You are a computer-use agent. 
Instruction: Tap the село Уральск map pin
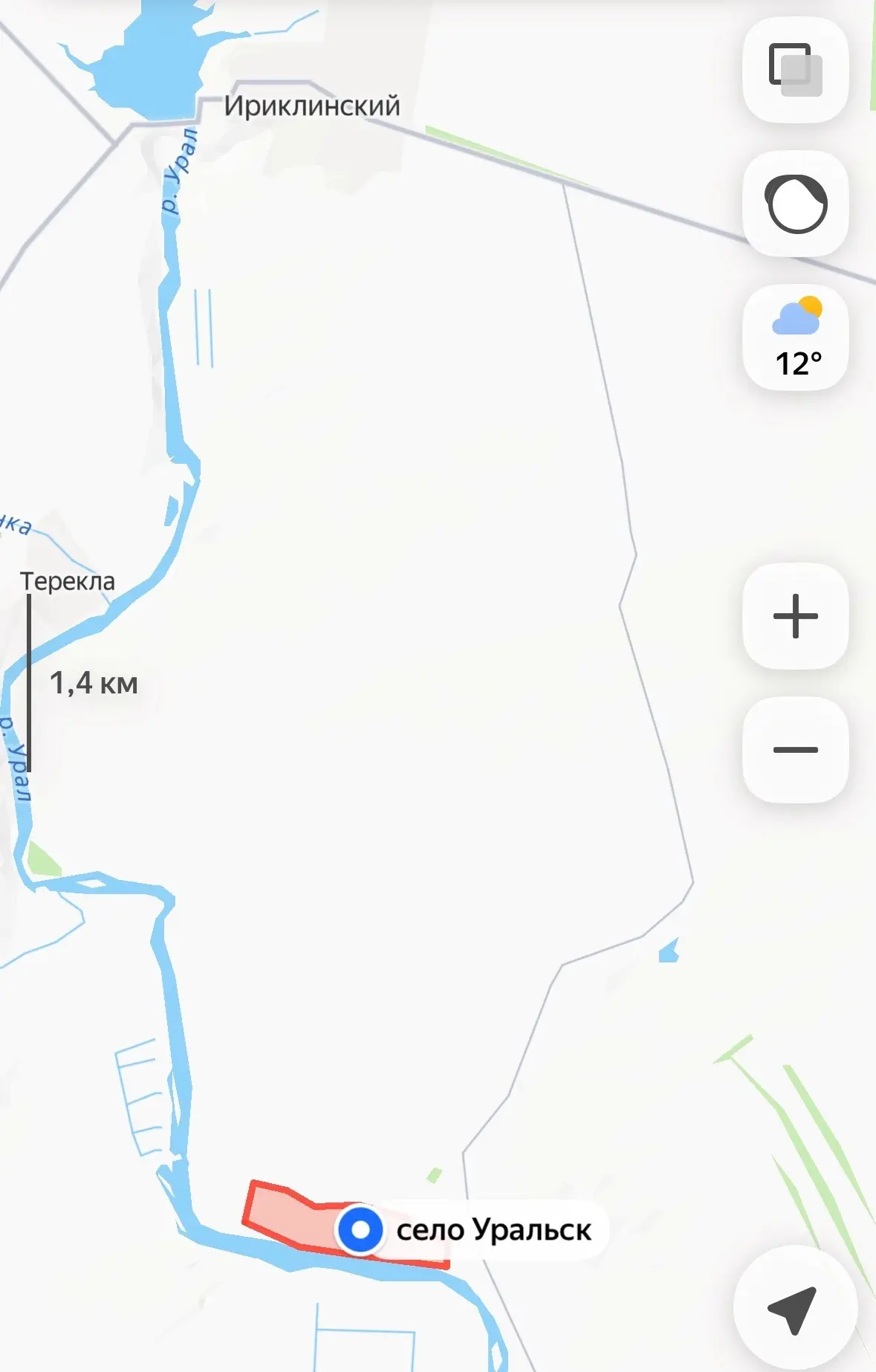coord(360,1230)
